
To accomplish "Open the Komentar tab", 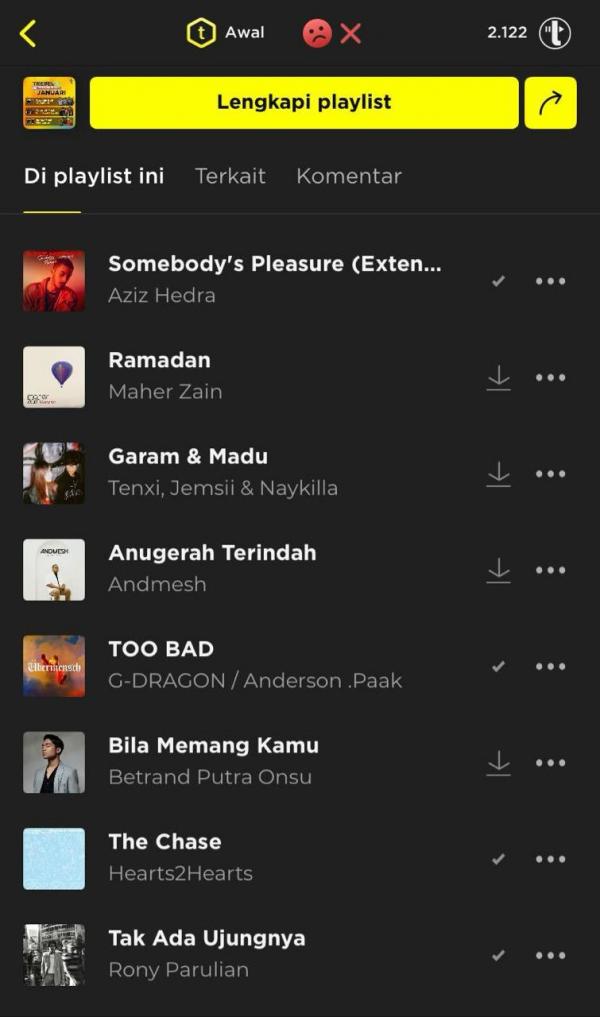I will 348,176.
